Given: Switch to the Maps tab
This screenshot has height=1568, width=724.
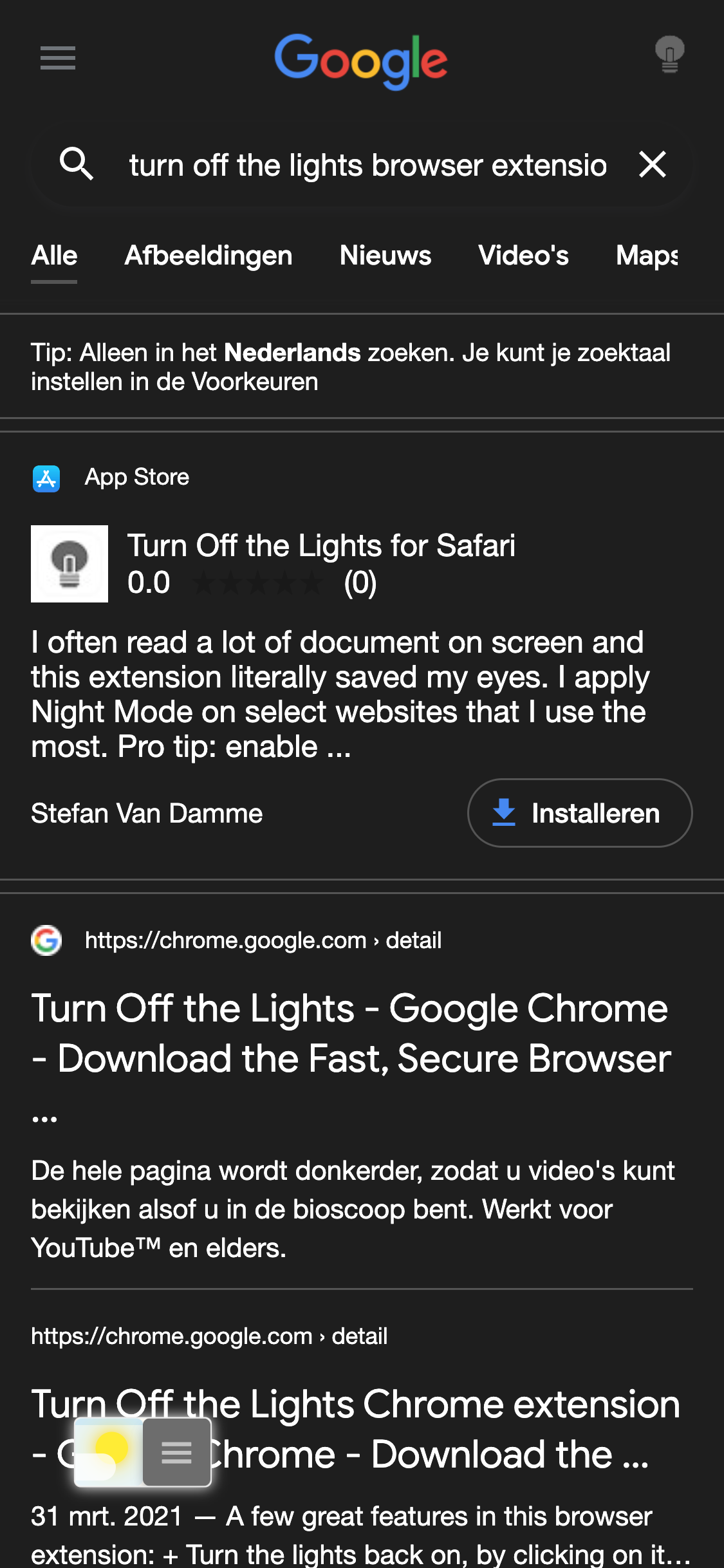Looking at the screenshot, I should tap(647, 256).
